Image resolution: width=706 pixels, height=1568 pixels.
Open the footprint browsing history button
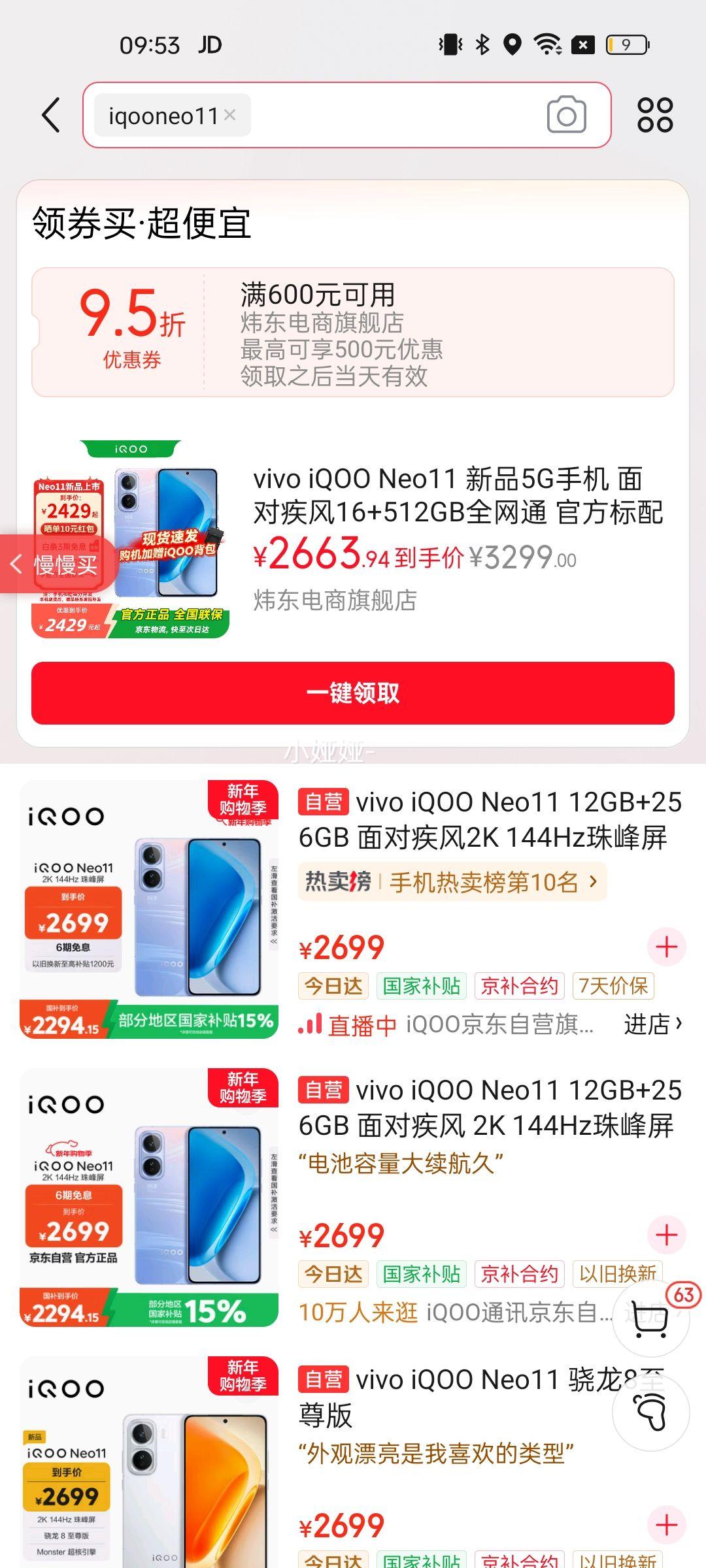click(651, 1413)
